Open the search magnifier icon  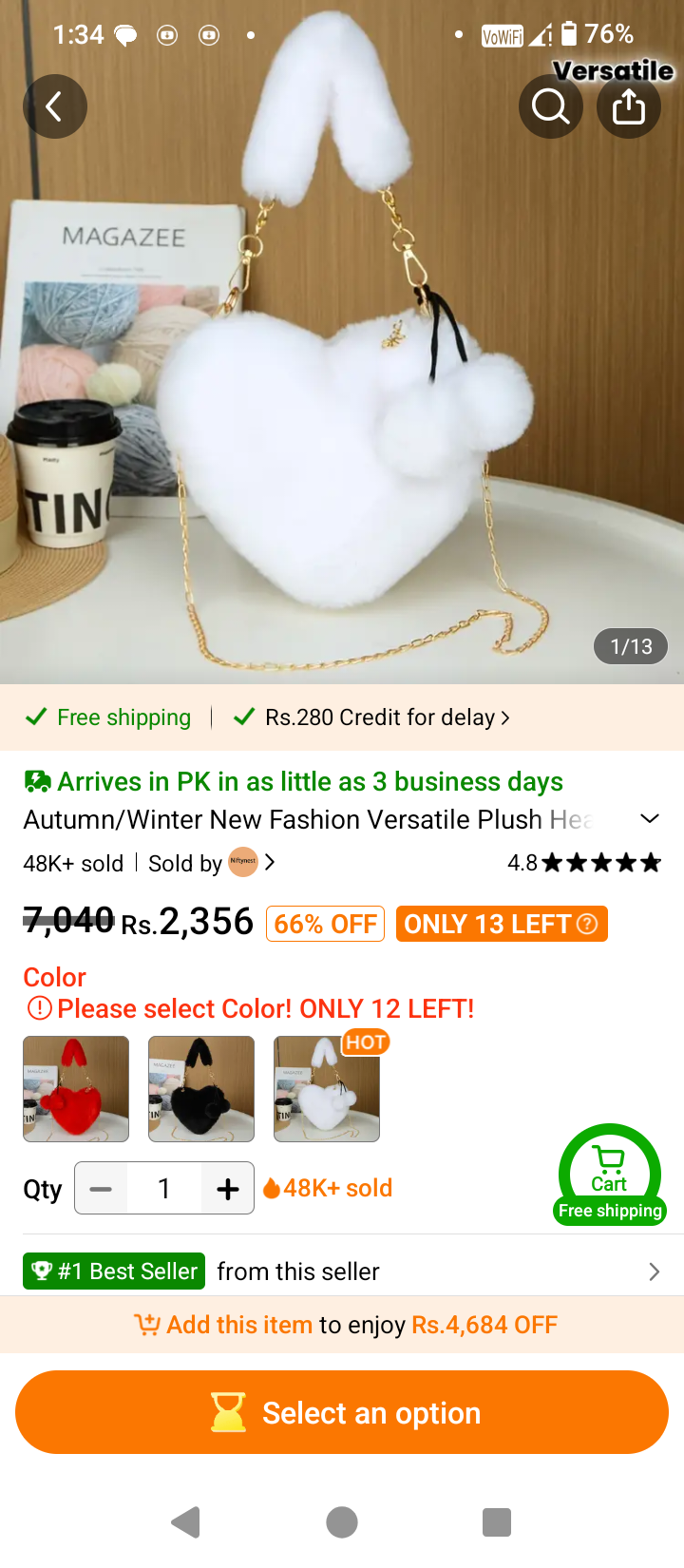coord(551,106)
